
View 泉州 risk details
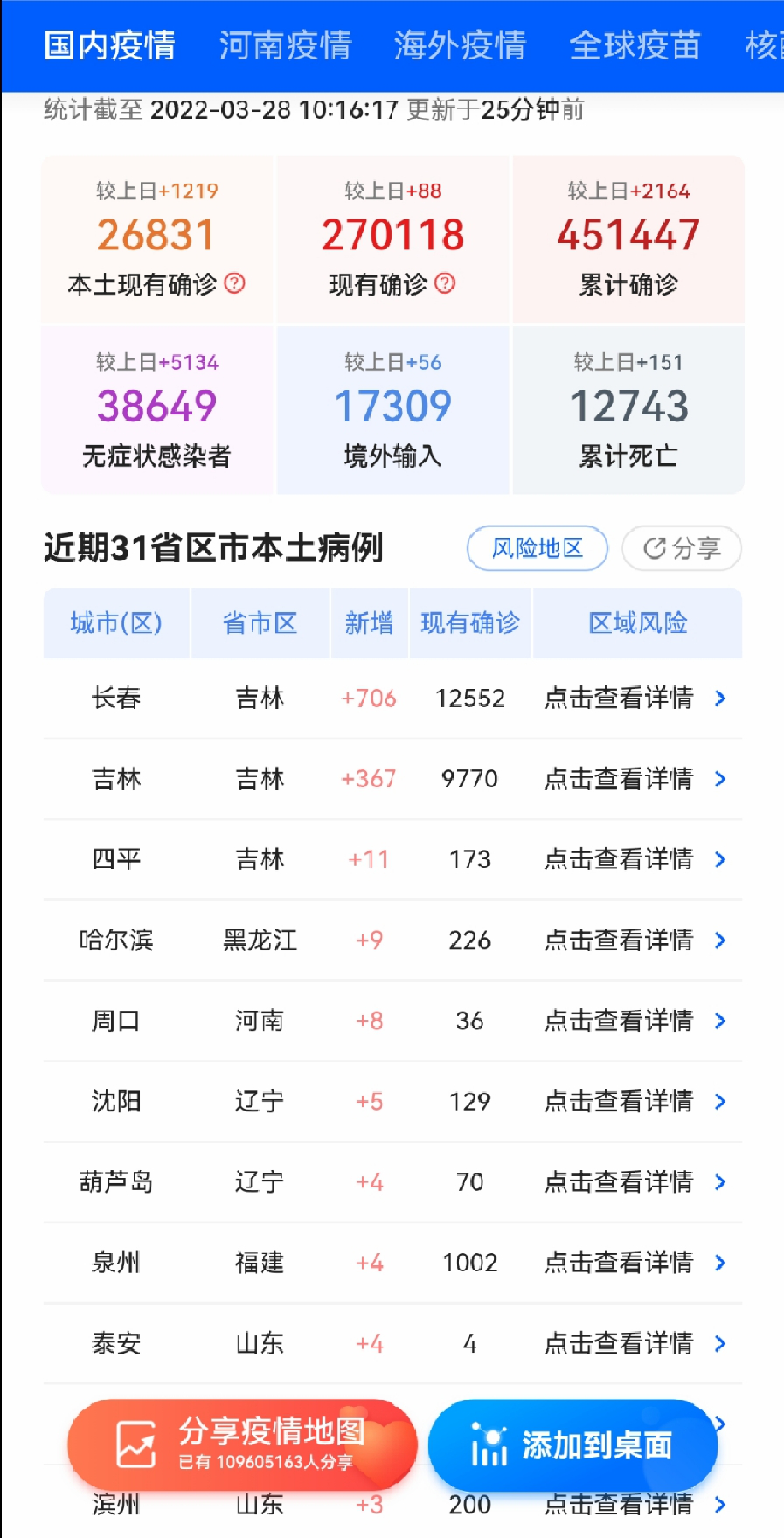635,1263
